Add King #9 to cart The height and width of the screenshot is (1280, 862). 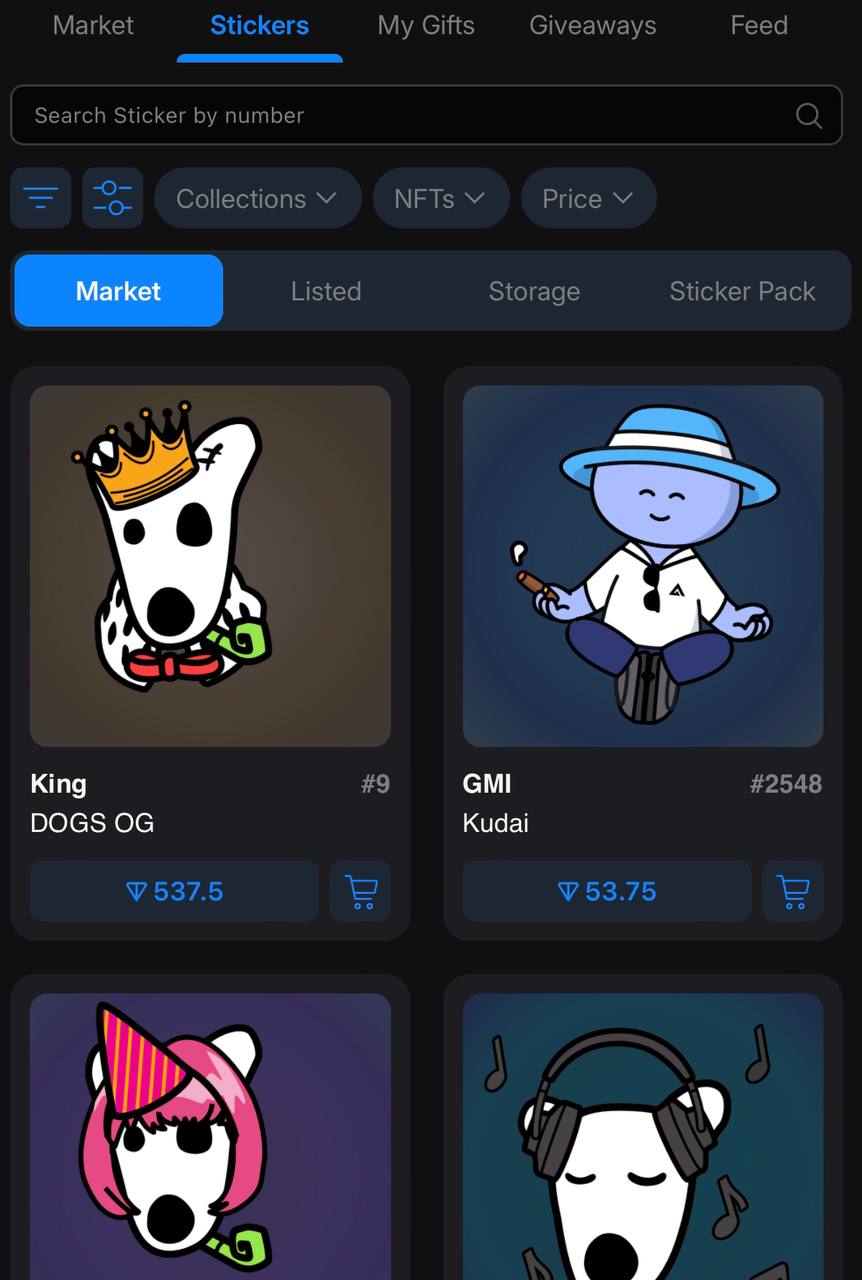point(360,891)
